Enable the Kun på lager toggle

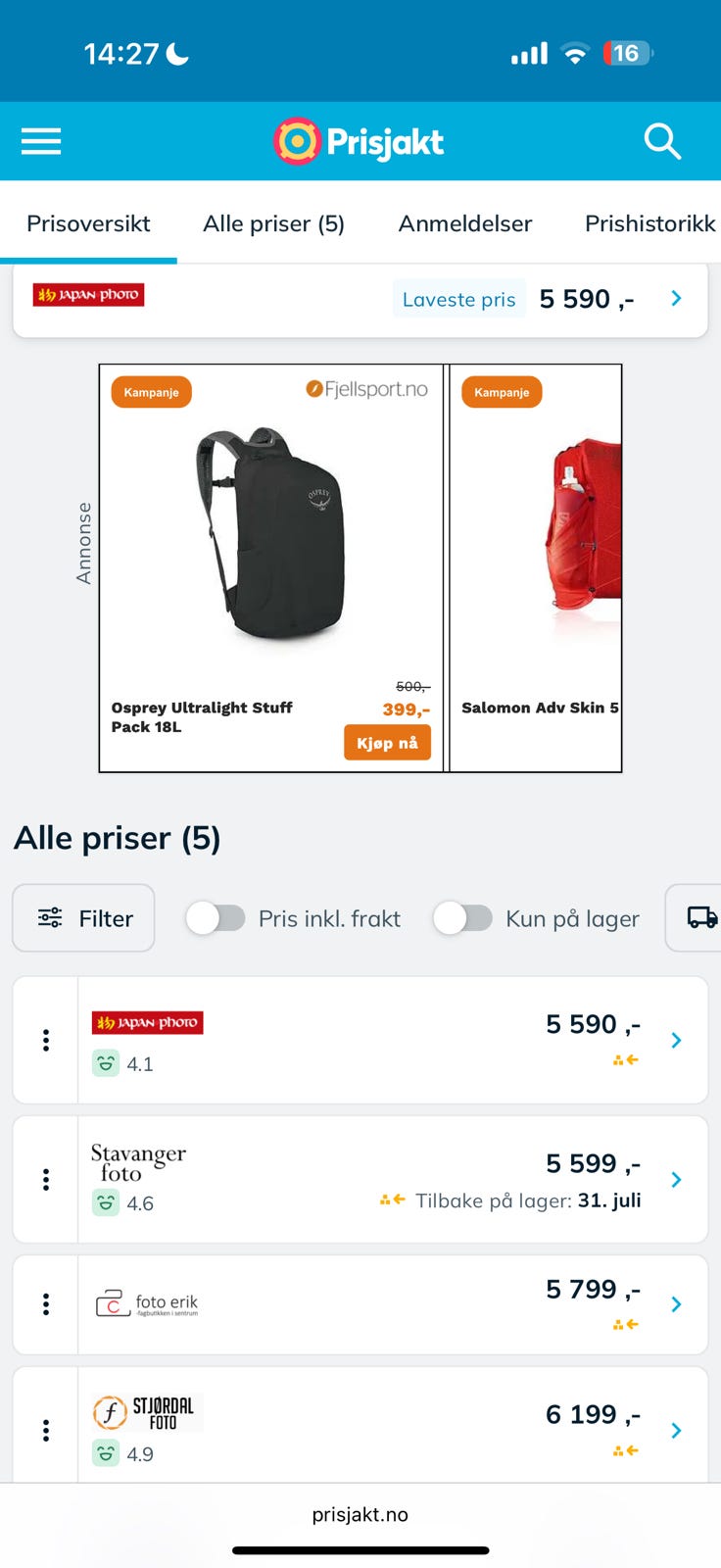[463, 918]
